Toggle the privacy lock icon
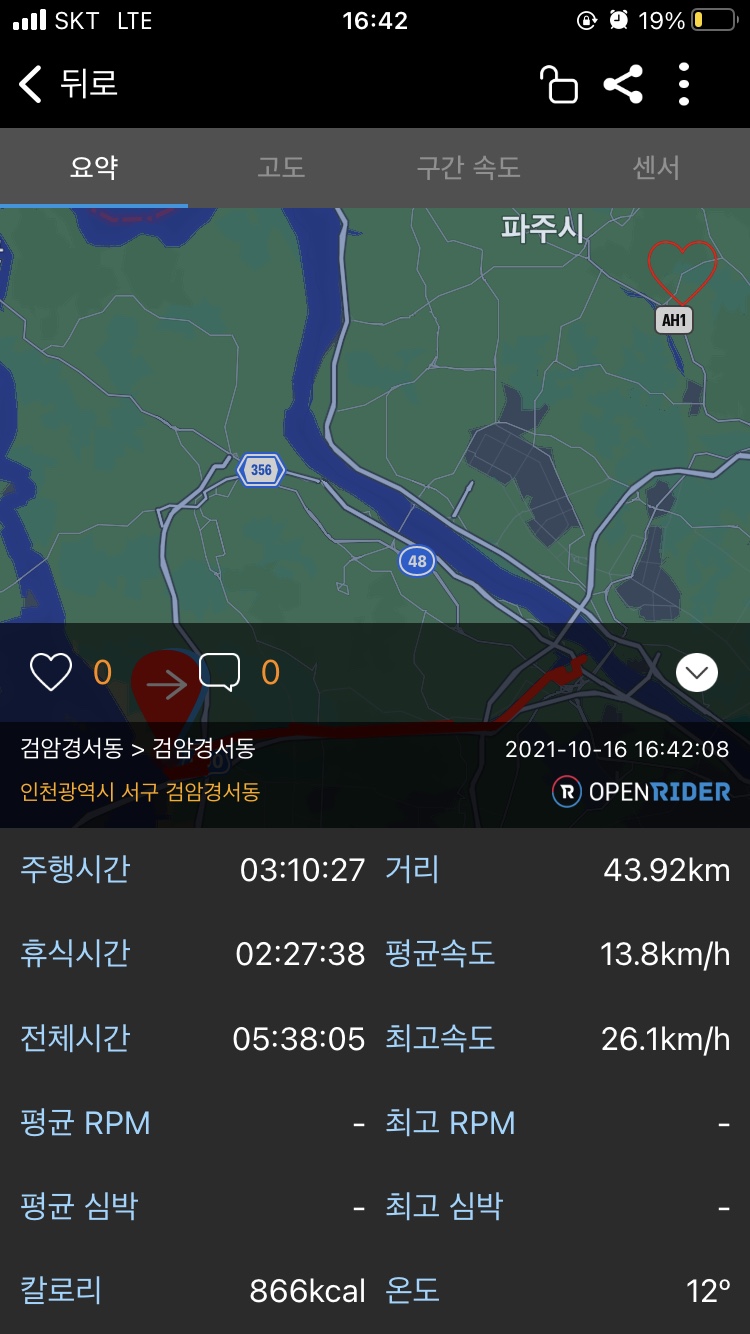 559,84
